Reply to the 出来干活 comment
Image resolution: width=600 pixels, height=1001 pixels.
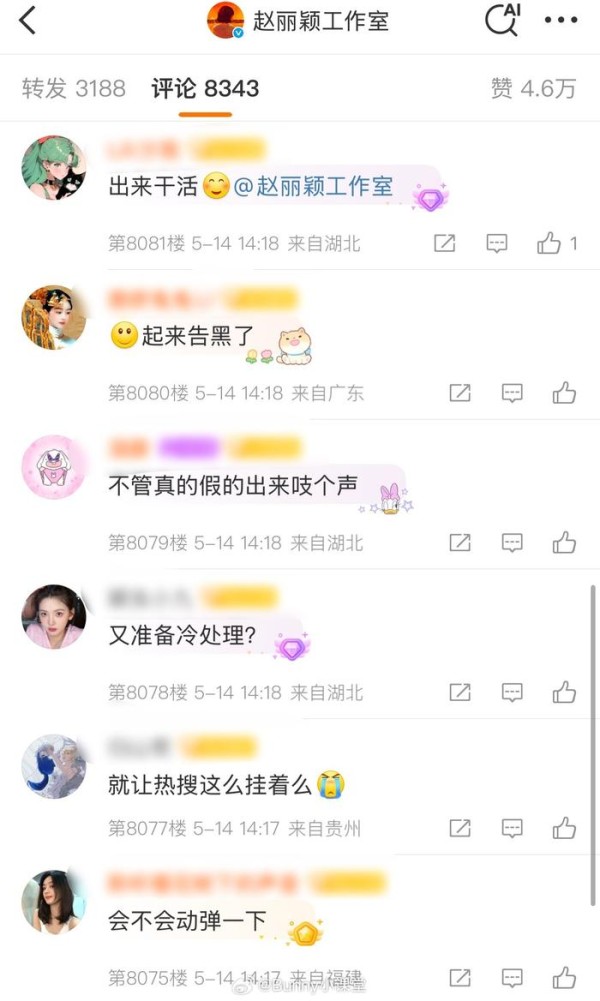[497, 243]
